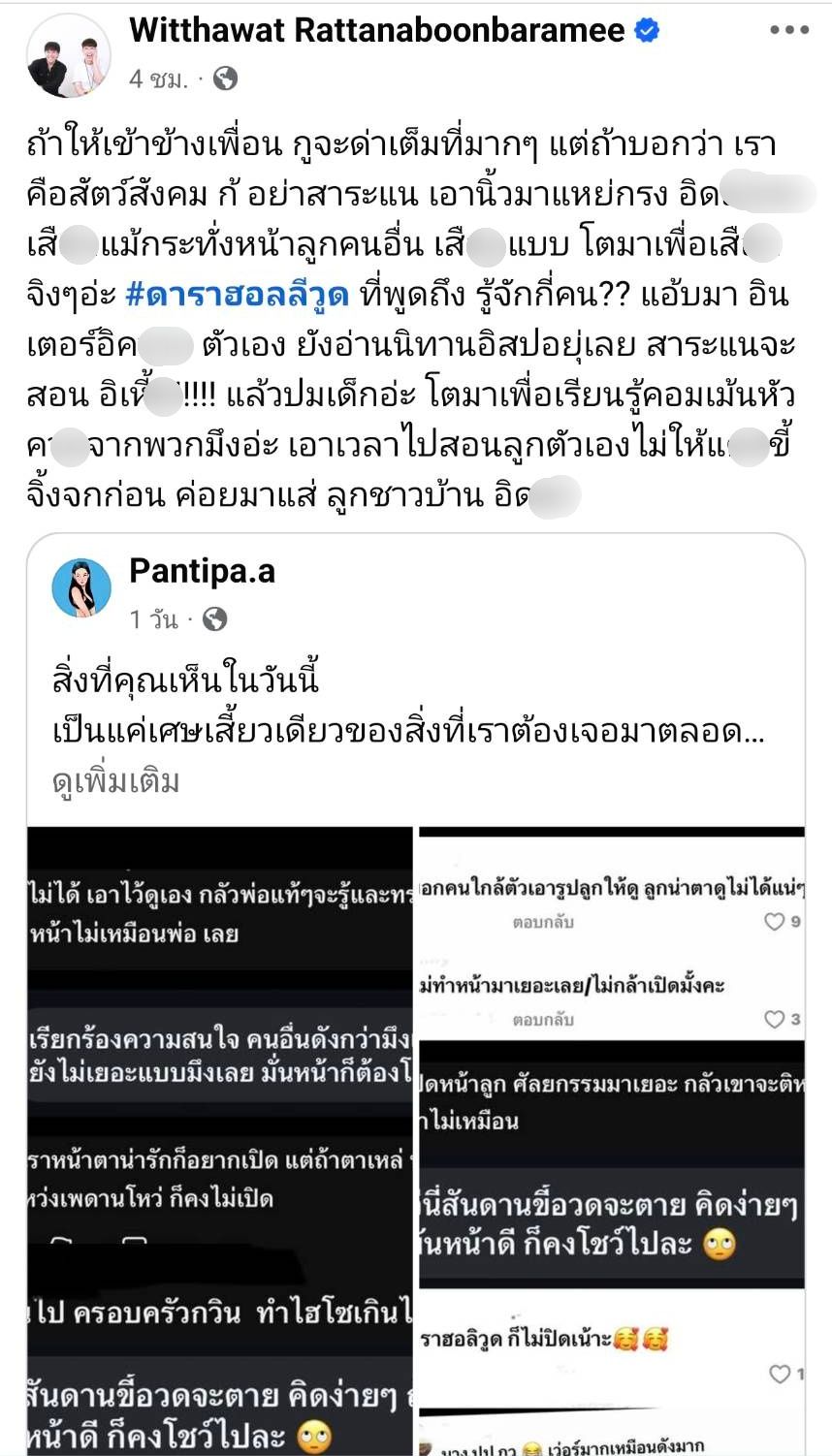Open the post's three-dot options menu

[788, 31]
